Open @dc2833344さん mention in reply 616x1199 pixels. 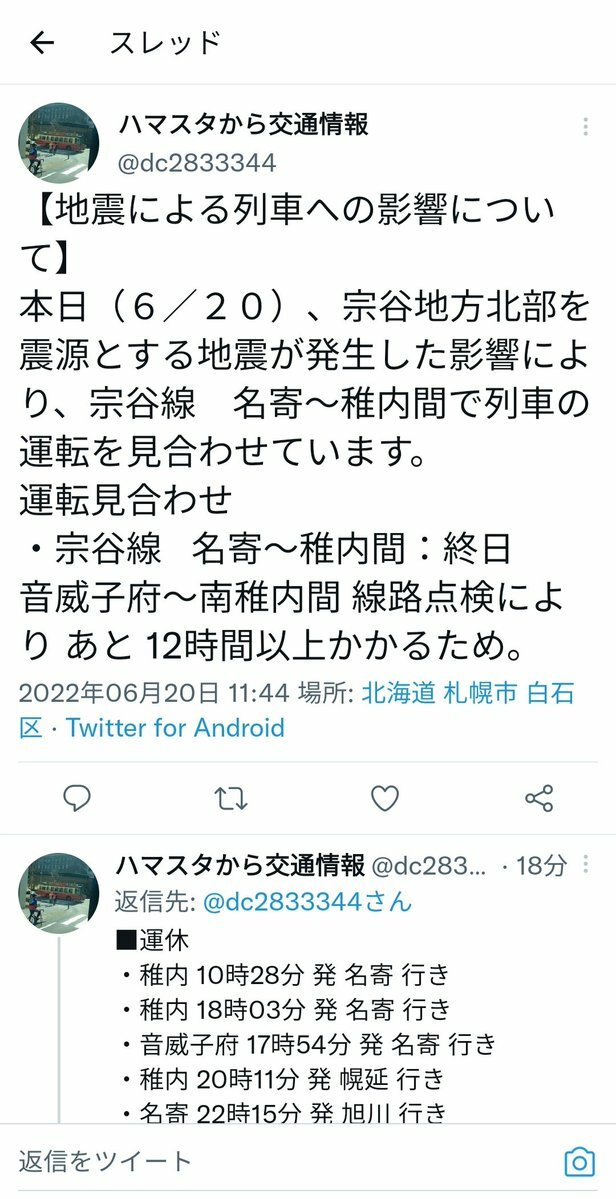tap(306, 901)
